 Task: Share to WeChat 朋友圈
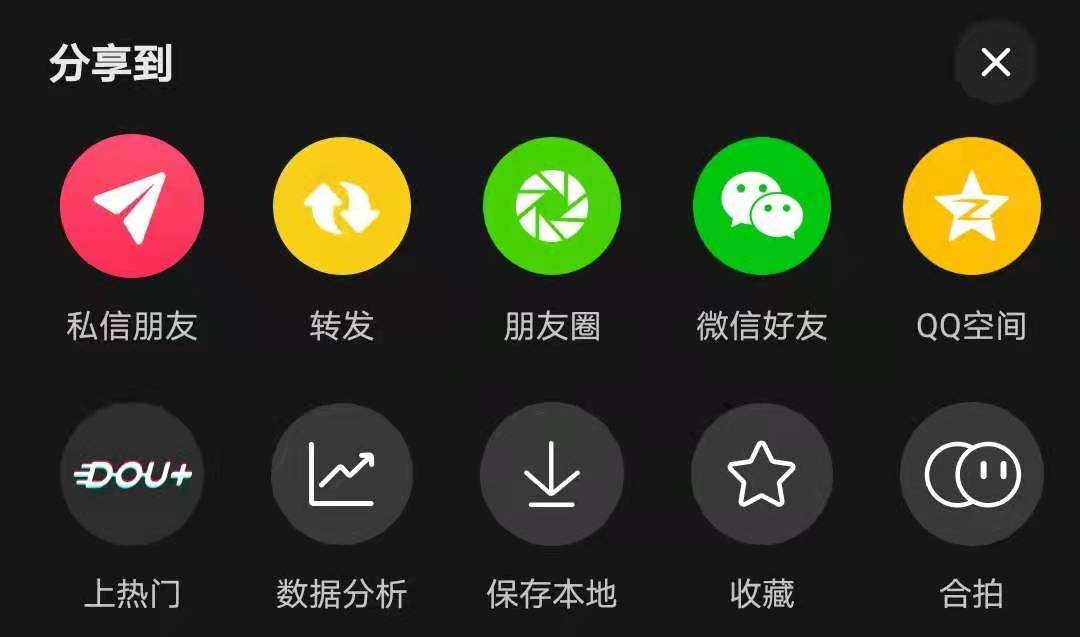pos(552,206)
